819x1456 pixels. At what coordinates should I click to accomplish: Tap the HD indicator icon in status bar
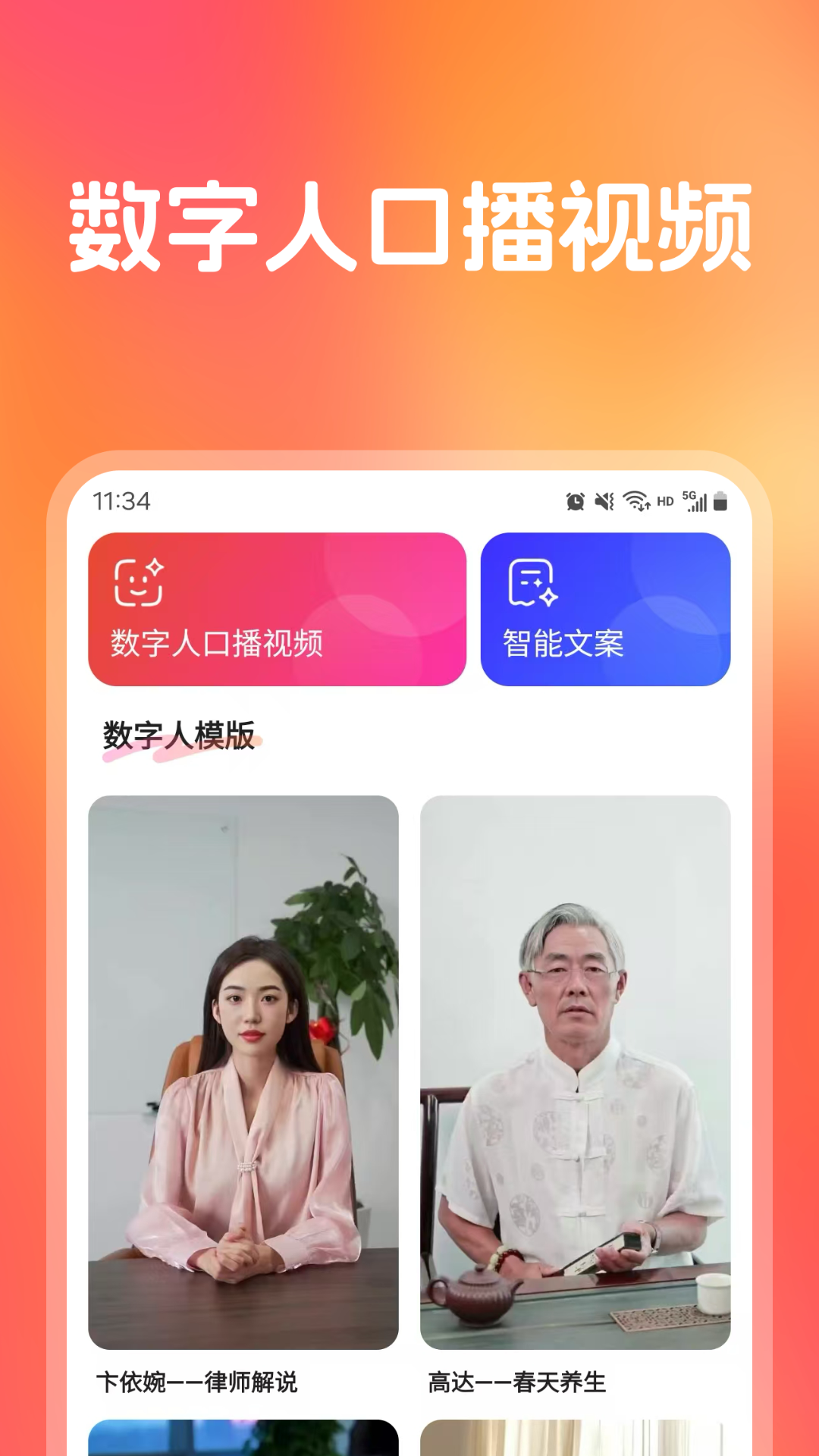[x=664, y=500]
